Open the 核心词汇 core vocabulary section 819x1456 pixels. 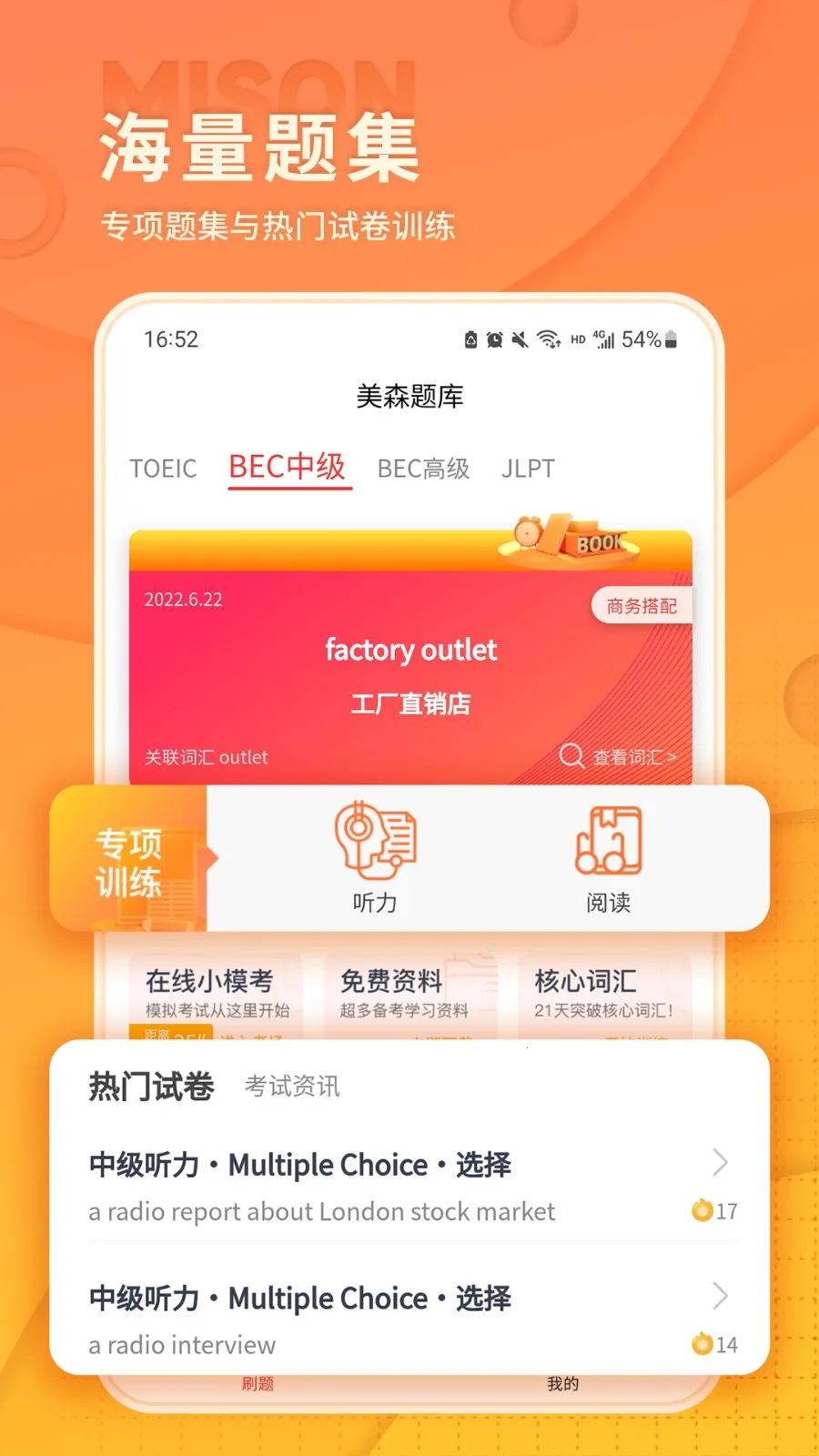click(587, 983)
